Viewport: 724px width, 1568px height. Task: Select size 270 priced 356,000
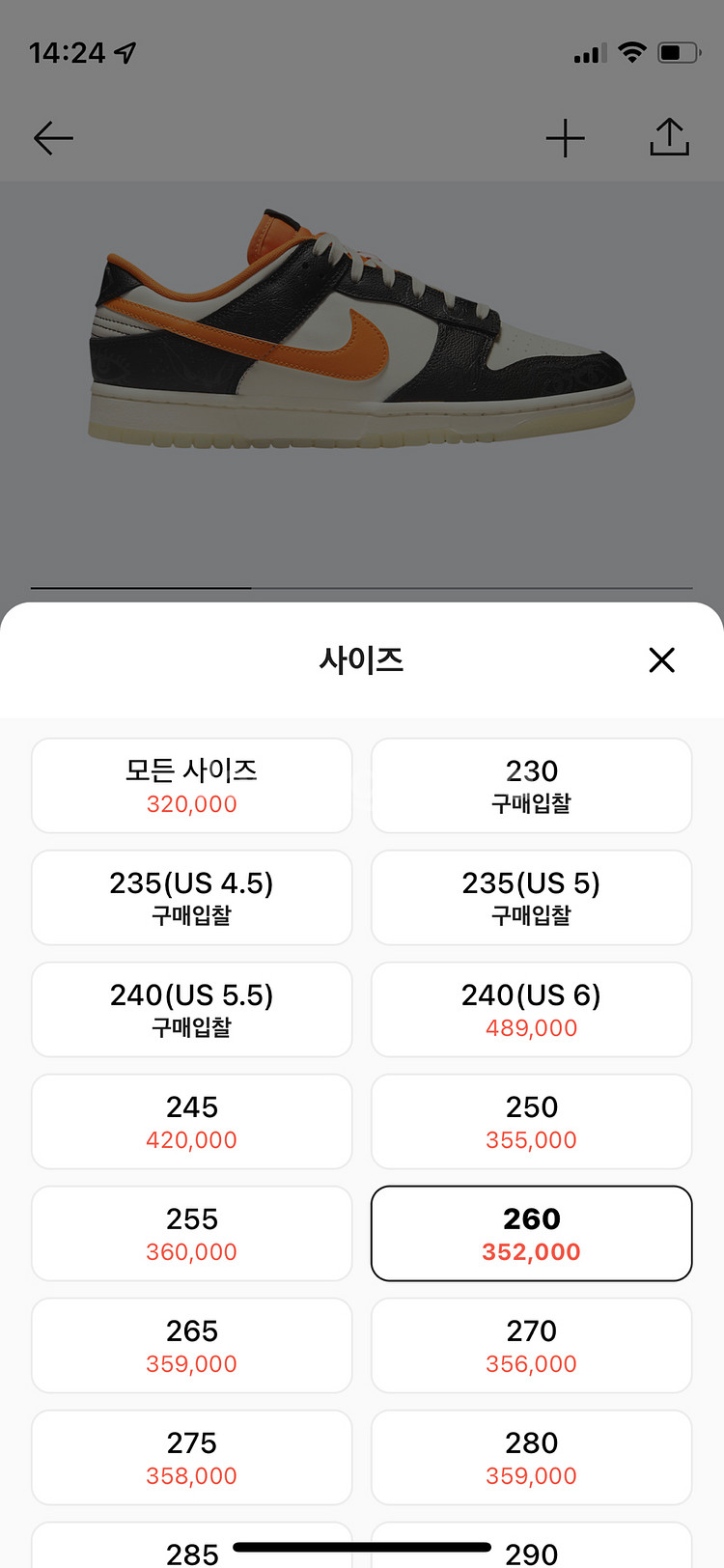[531, 1345]
